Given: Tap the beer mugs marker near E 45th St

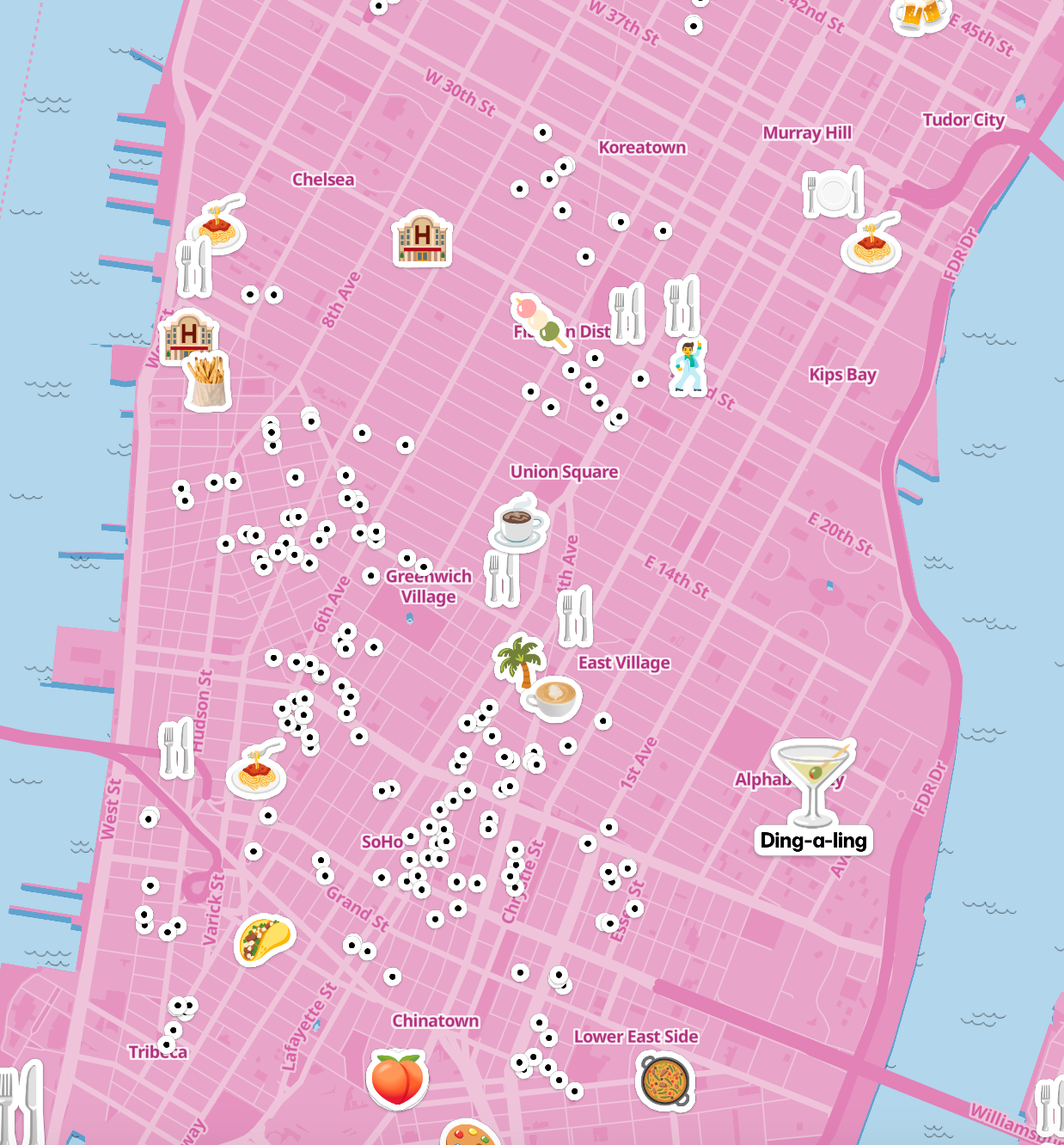Looking at the screenshot, I should tap(920, 15).
